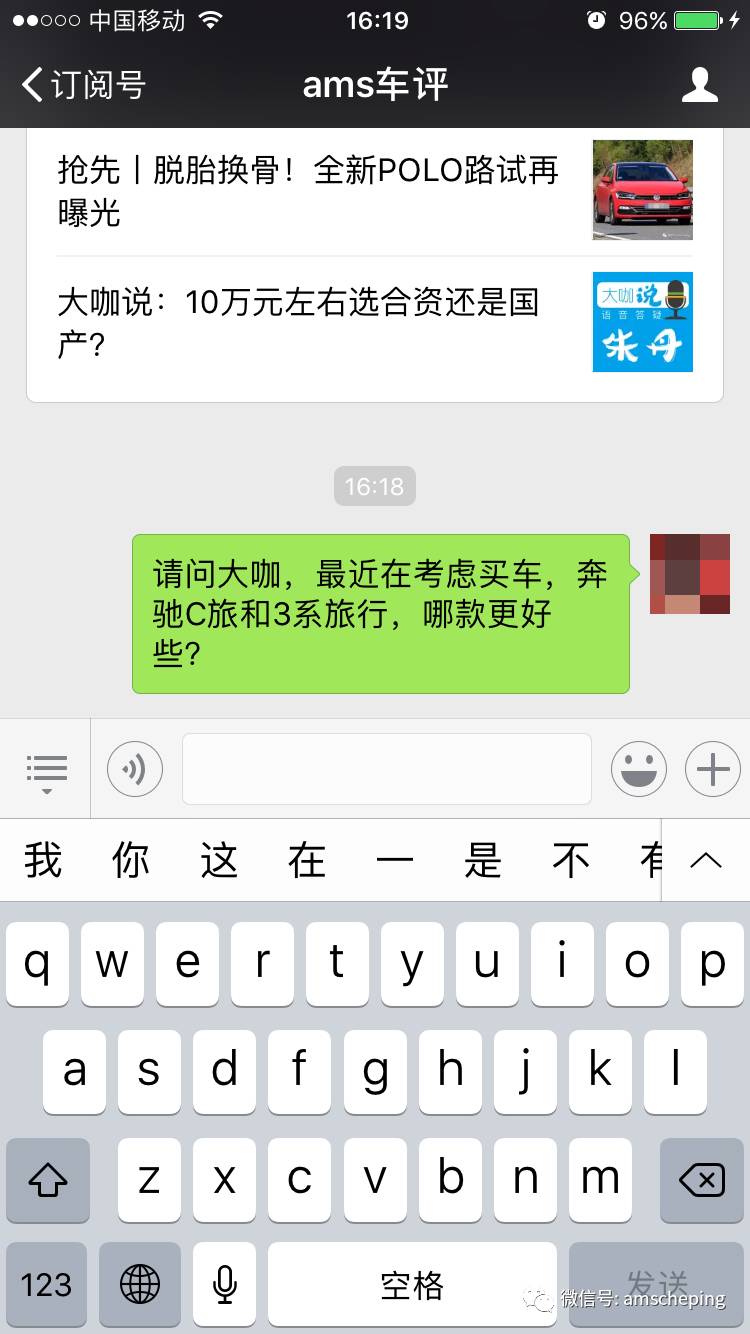
Task: Switch keyboards using the globe key
Action: [139, 1285]
